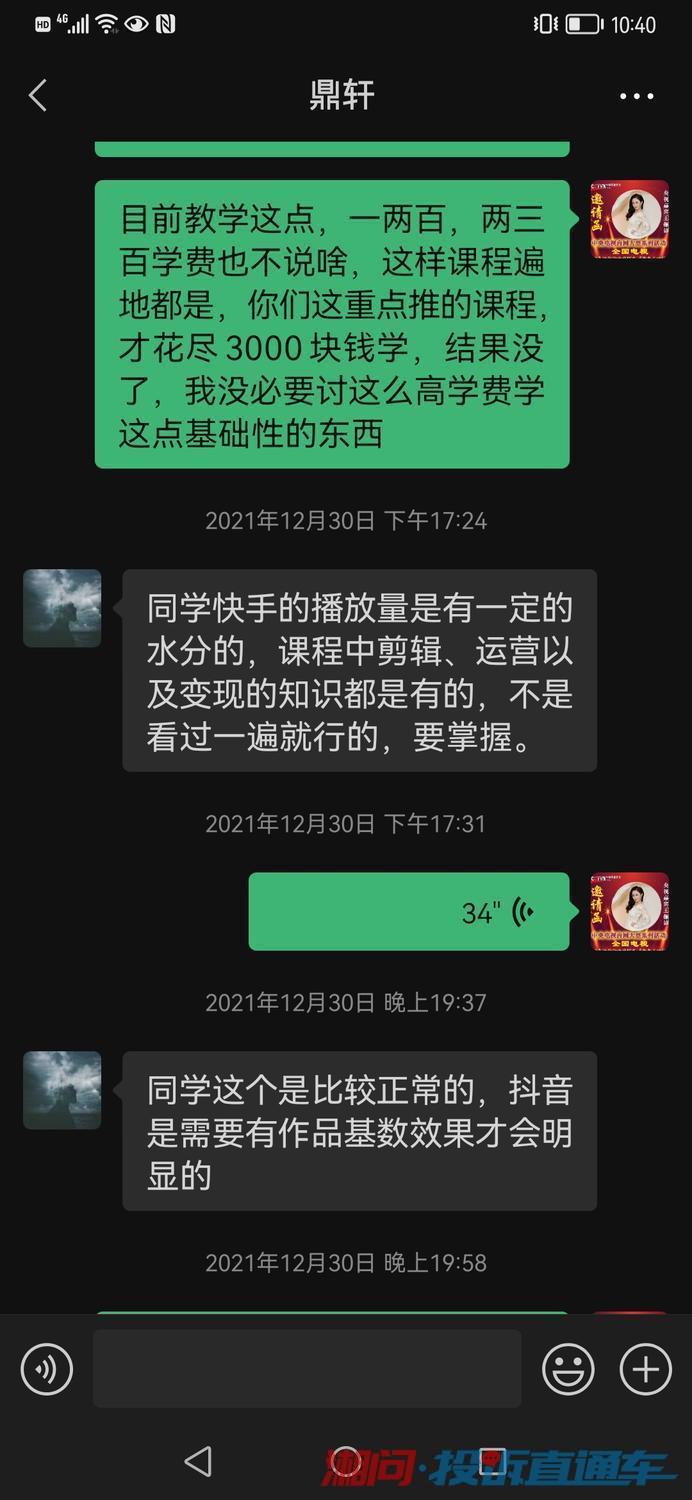Open the emoji picker
The image size is (692, 1500).
[568, 1368]
